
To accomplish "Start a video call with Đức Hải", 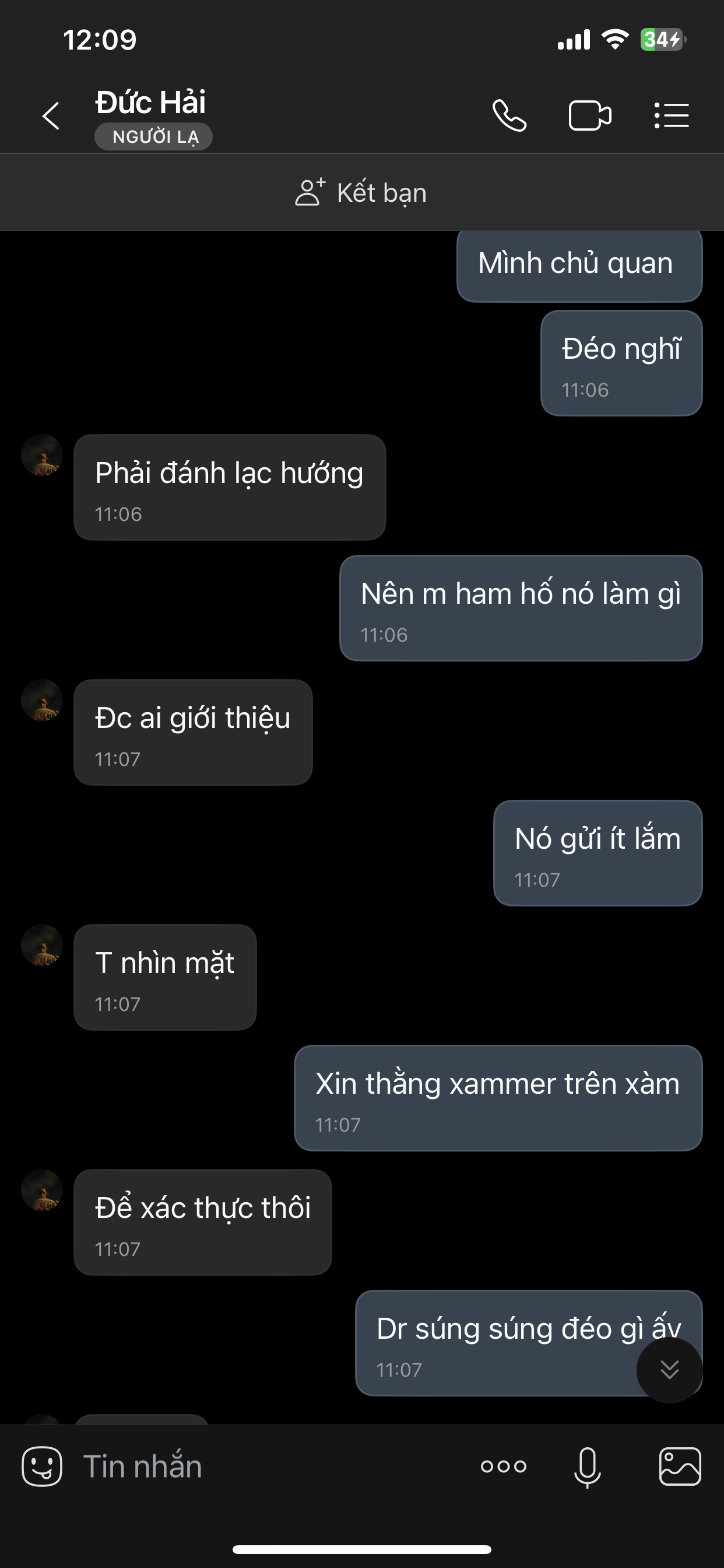I will pos(589,116).
